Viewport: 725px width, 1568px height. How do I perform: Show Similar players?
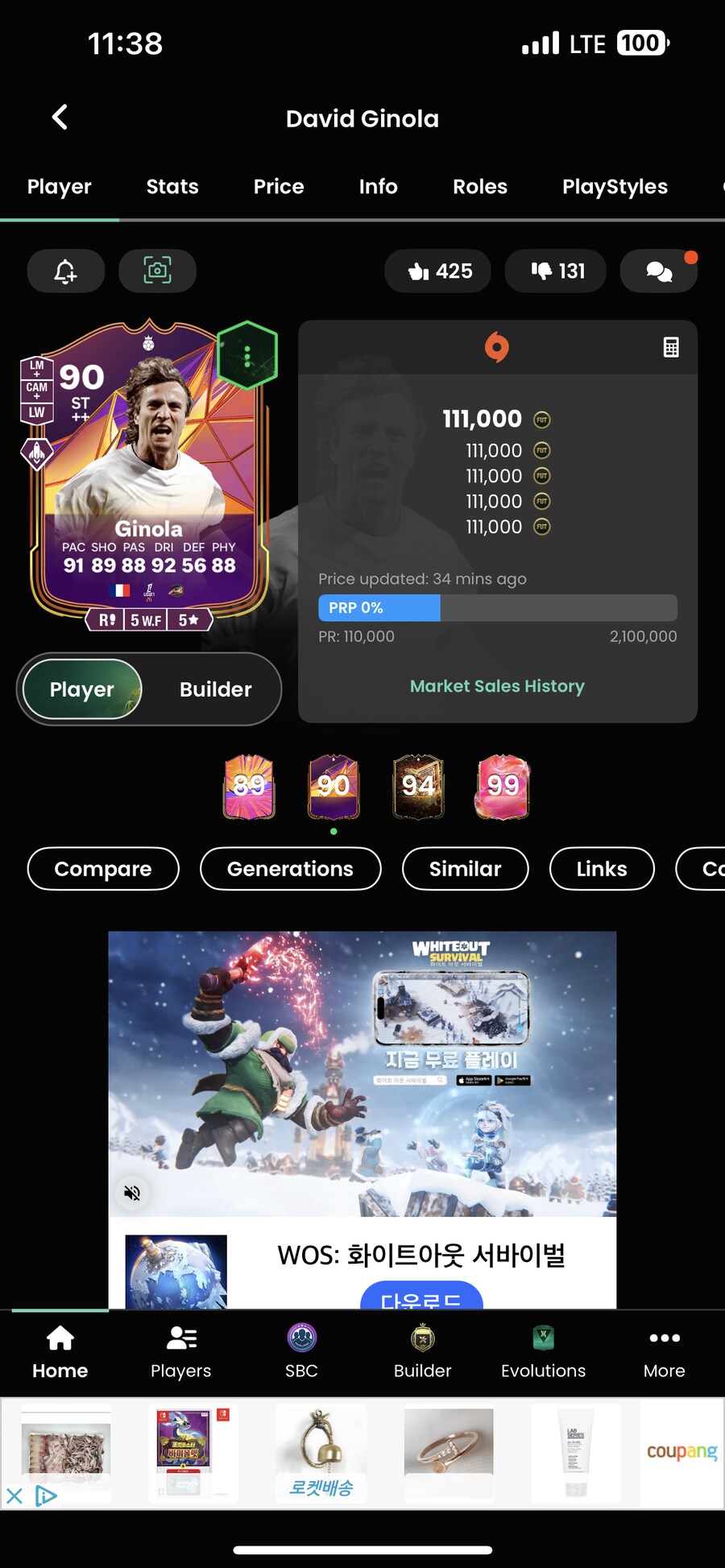point(465,869)
